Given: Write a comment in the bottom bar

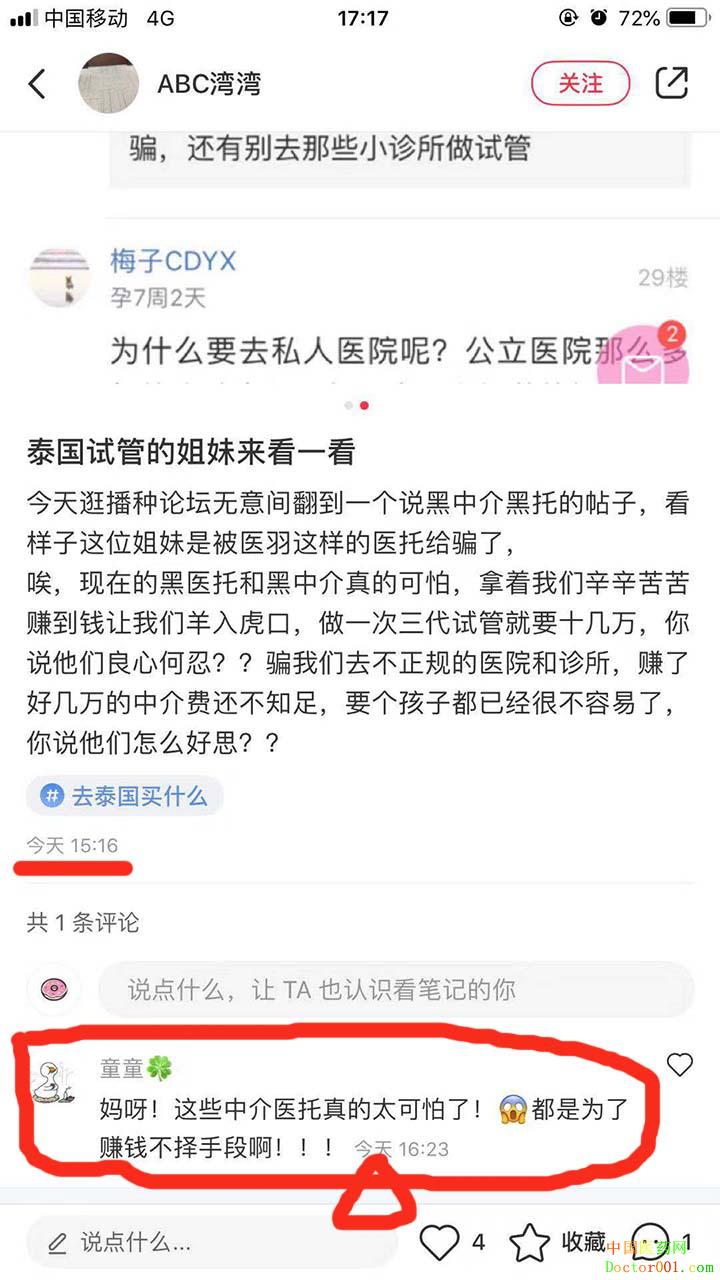Looking at the screenshot, I should pyautogui.click(x=210, y=1243).
